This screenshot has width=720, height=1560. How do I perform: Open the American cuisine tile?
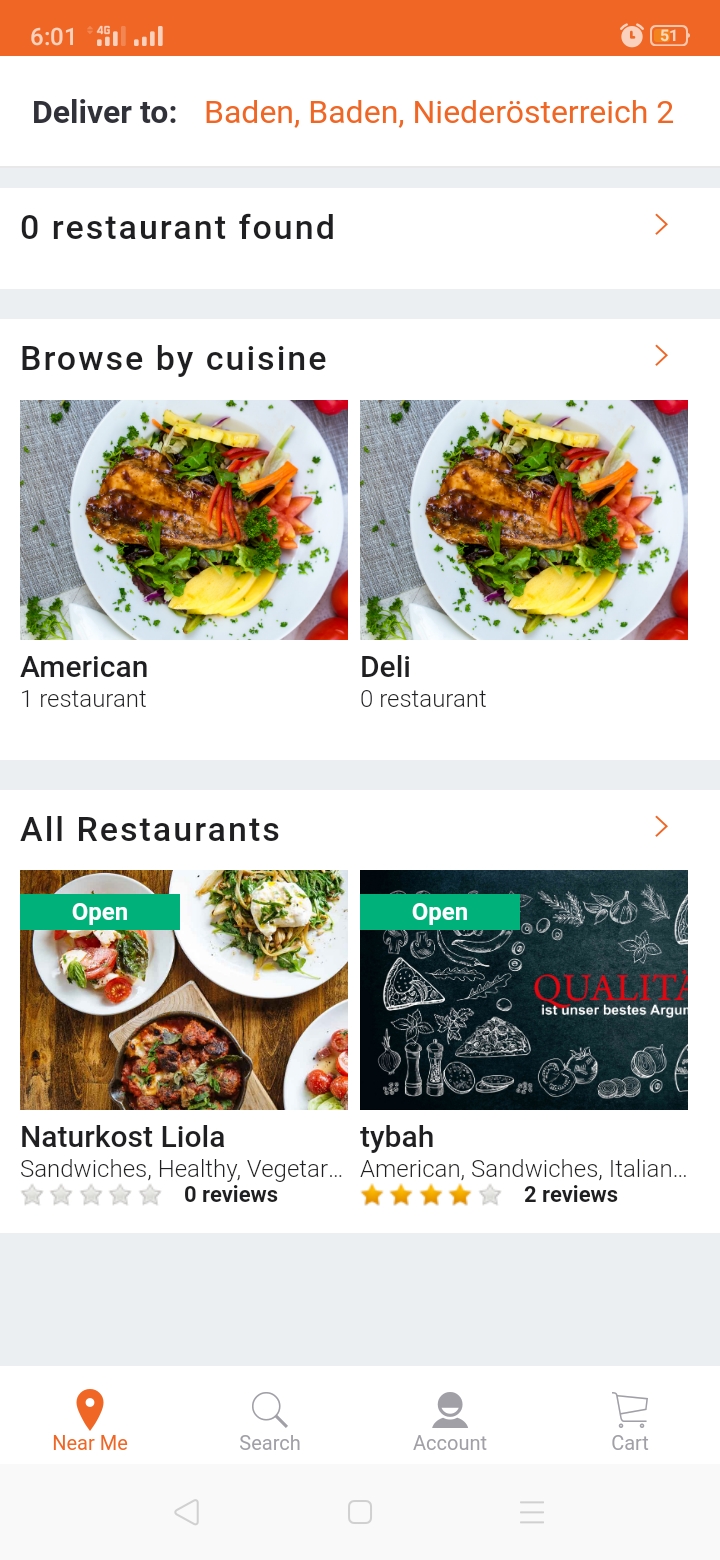tap(184, 556)
